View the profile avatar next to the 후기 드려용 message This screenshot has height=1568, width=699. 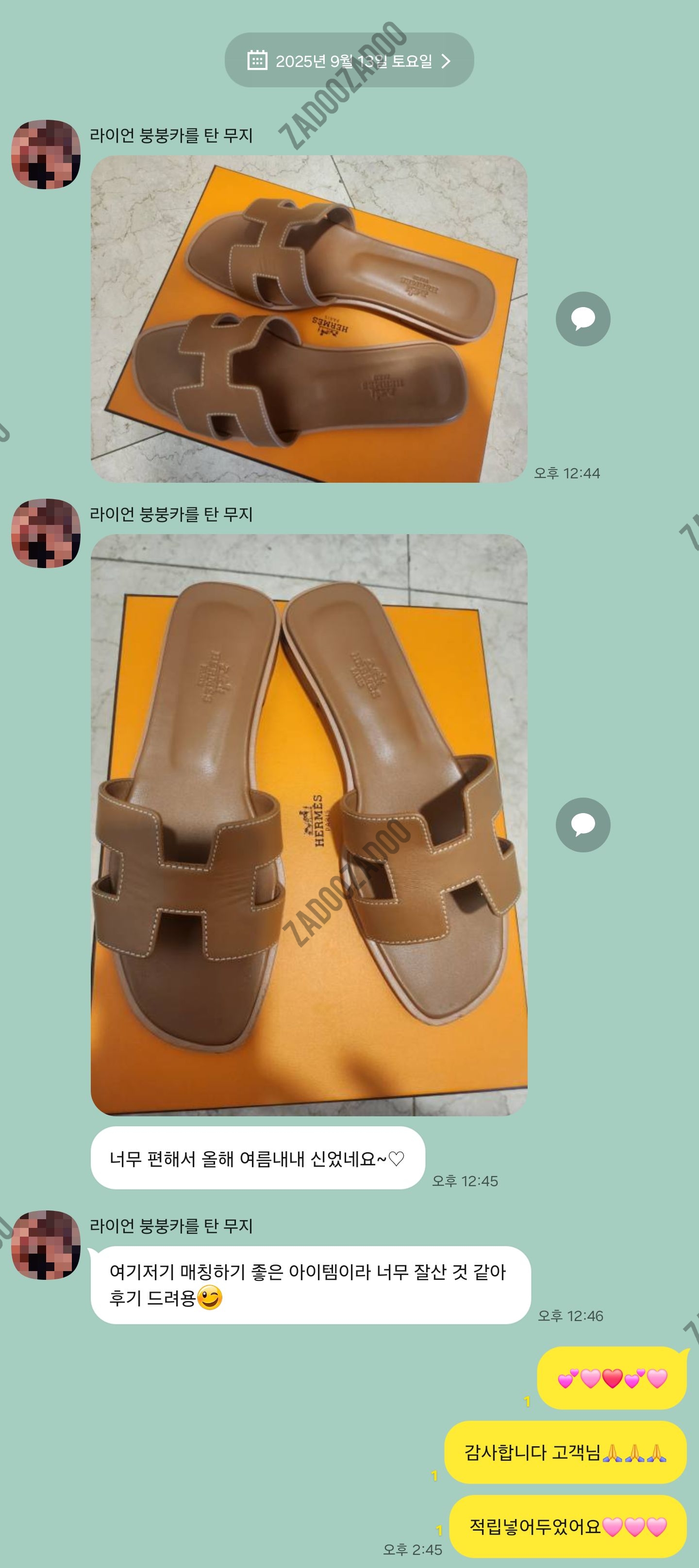[x=46, y=1245]
